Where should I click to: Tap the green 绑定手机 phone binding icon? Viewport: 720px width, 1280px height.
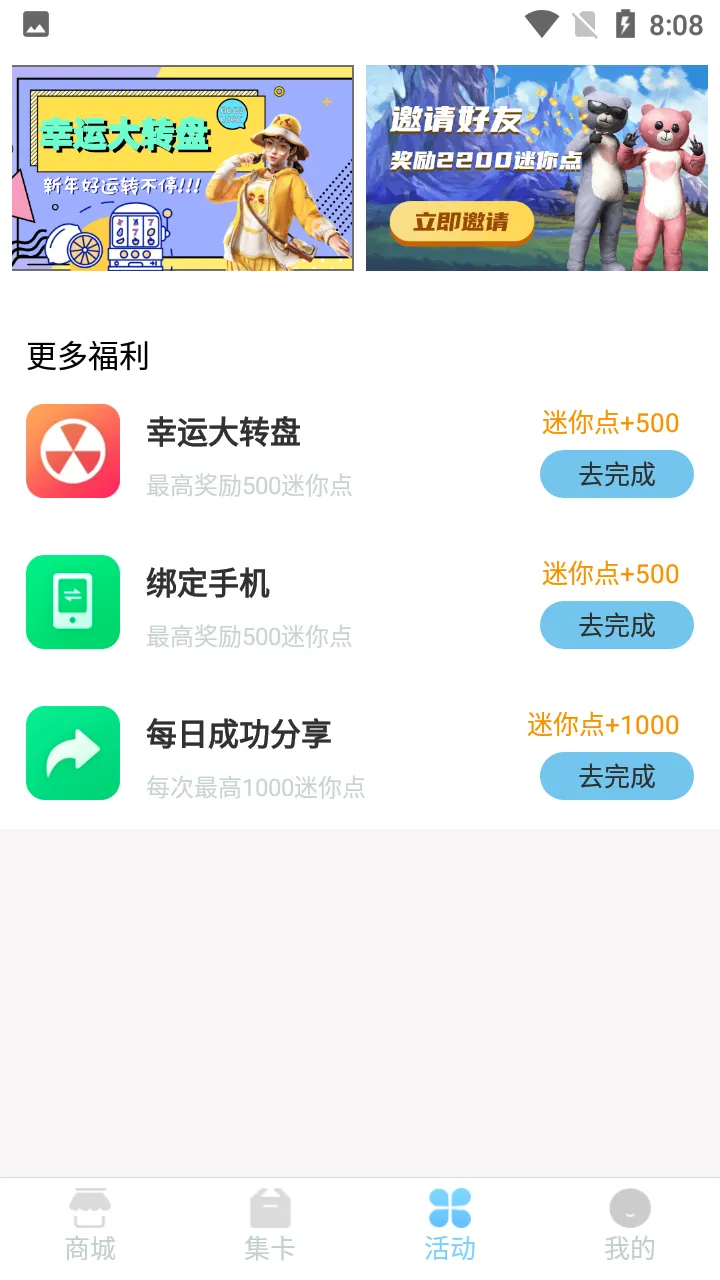73,602
